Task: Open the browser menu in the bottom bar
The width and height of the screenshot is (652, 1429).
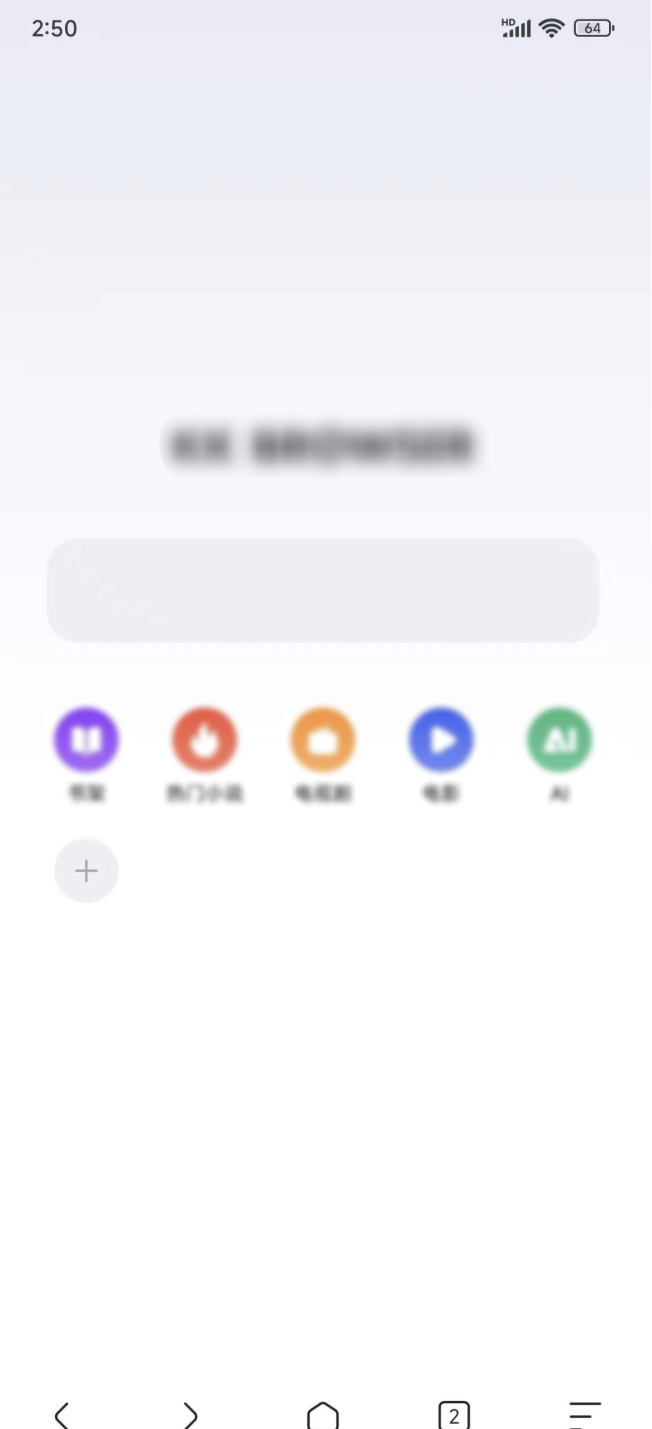Action: pyautogui.click(x=585, y=1414)
